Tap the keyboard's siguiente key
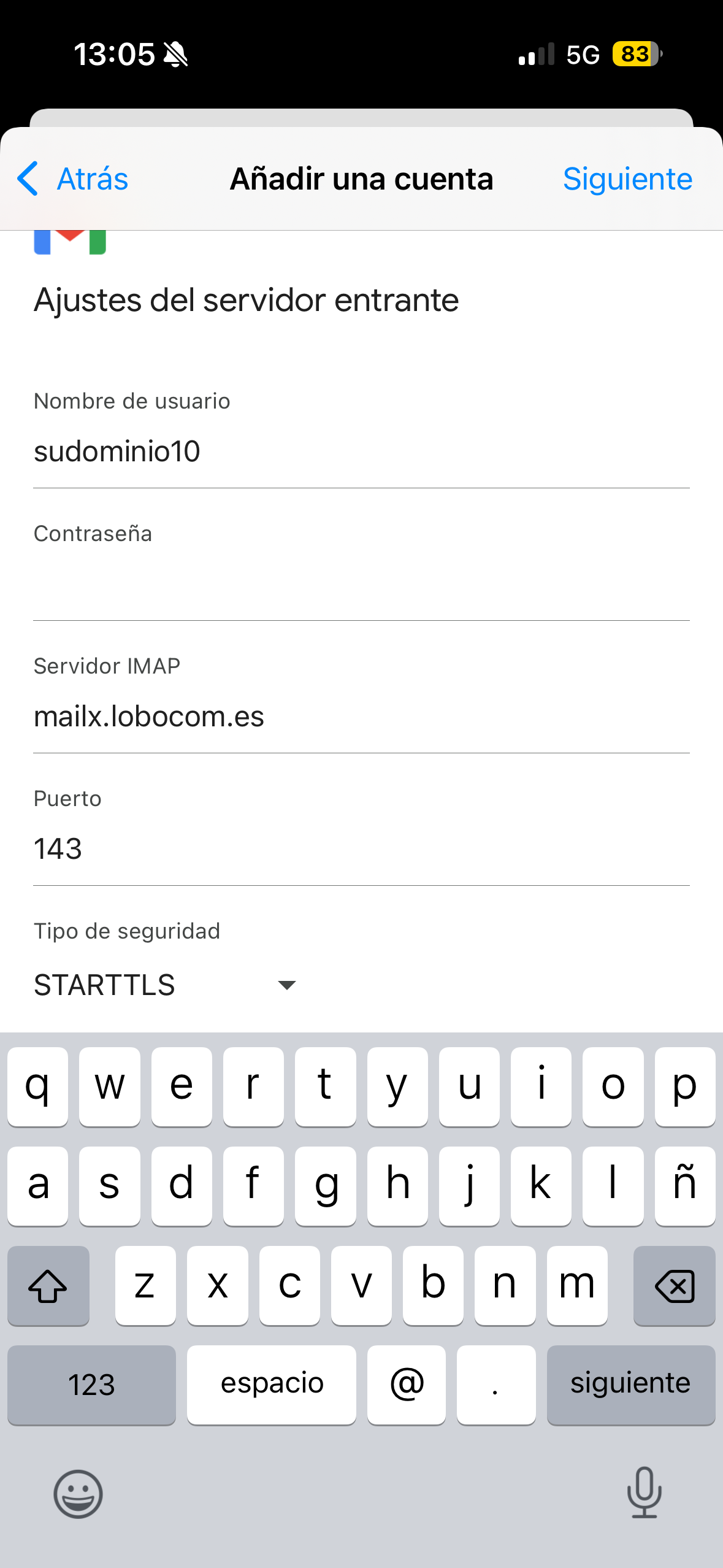Viewport: 723px width, 1568px height. (630, 1385)
